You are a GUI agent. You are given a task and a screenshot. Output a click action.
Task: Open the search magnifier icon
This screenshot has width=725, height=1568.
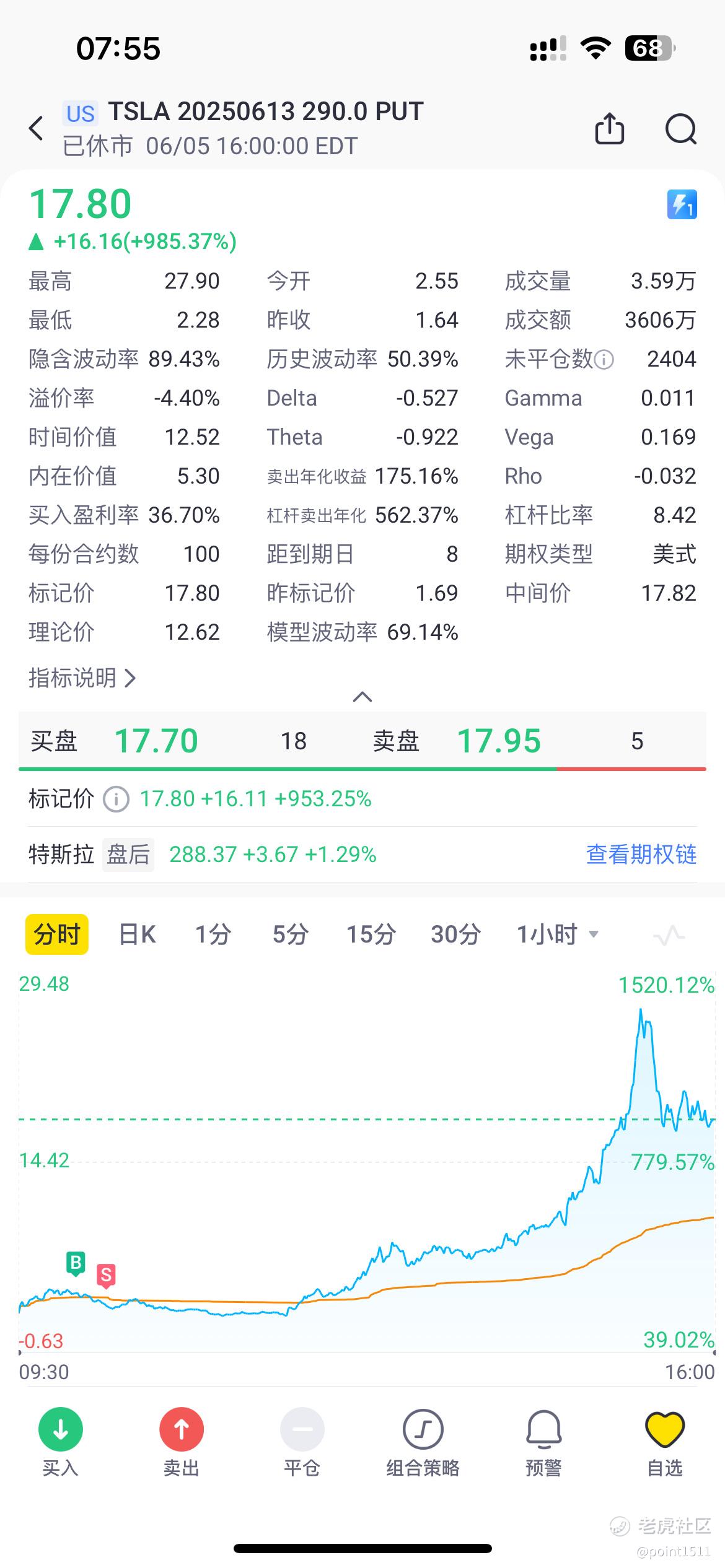(x=680, y=129)
